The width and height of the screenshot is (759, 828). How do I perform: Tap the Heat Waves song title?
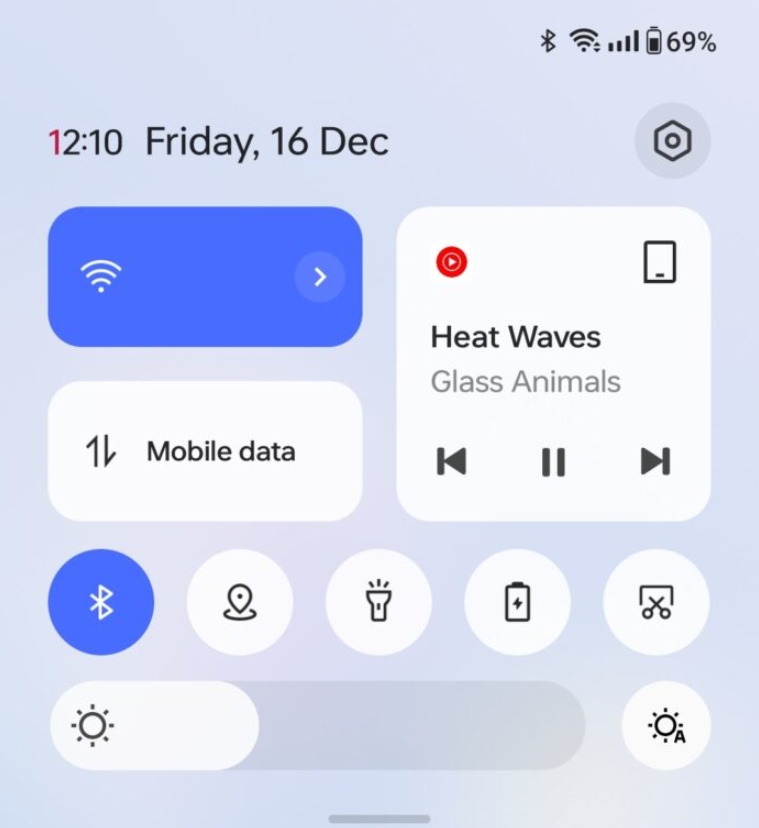pos(514,337)
